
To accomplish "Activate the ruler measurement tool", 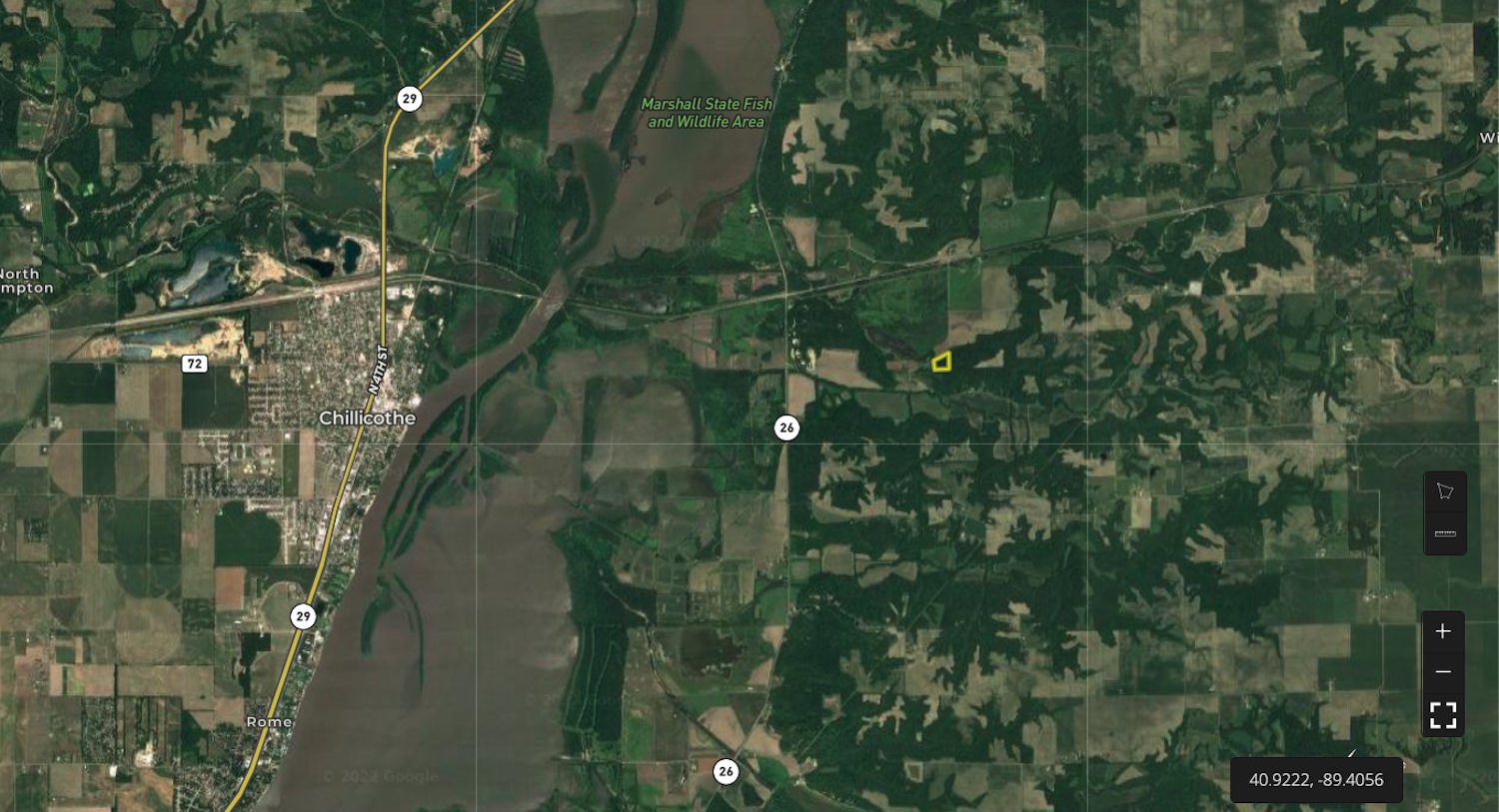I will pos(1444,533).
